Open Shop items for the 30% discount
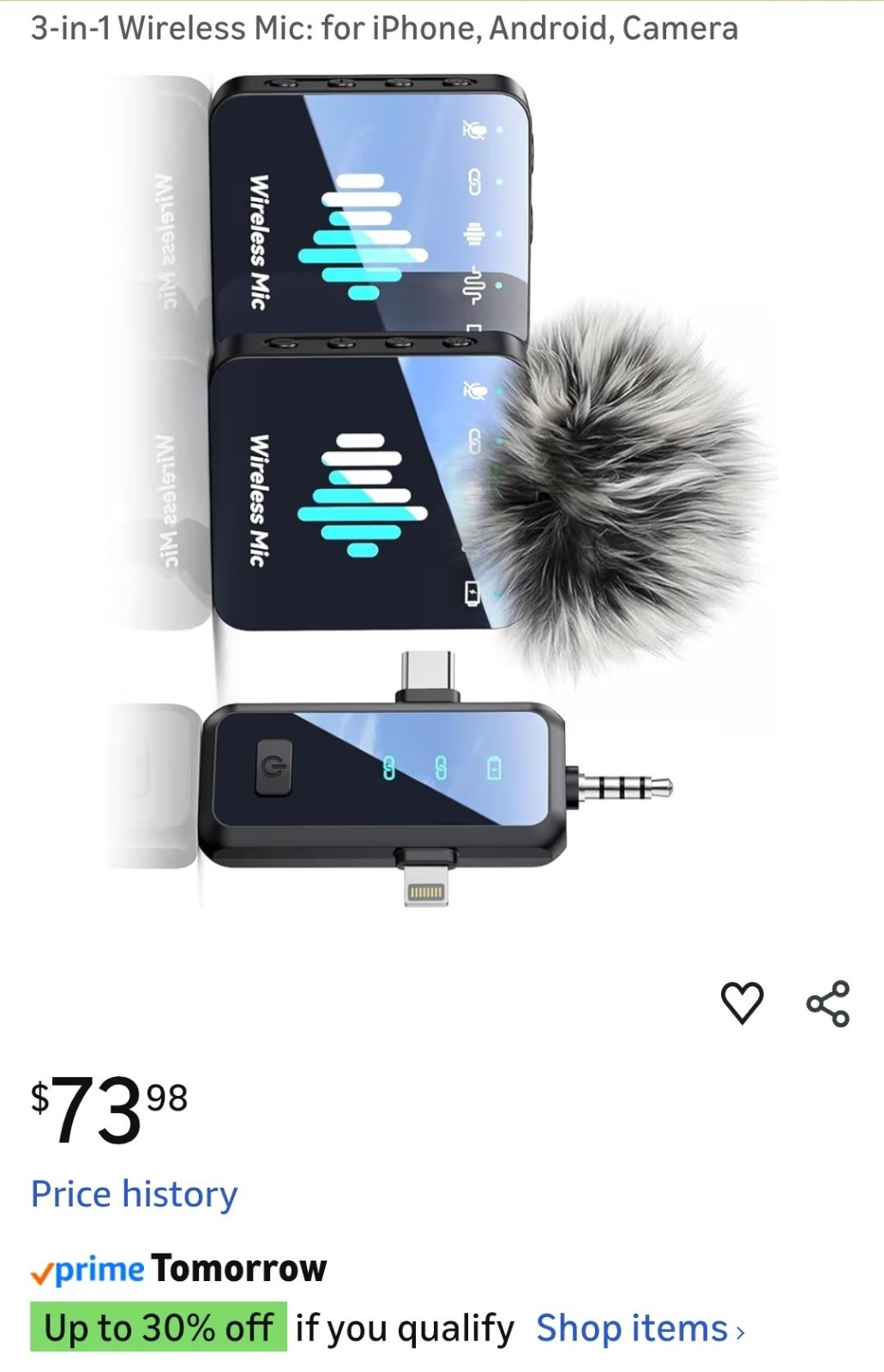Image resolution: width=884 pixels, height=1372 pixels. tap(640, 1328)
